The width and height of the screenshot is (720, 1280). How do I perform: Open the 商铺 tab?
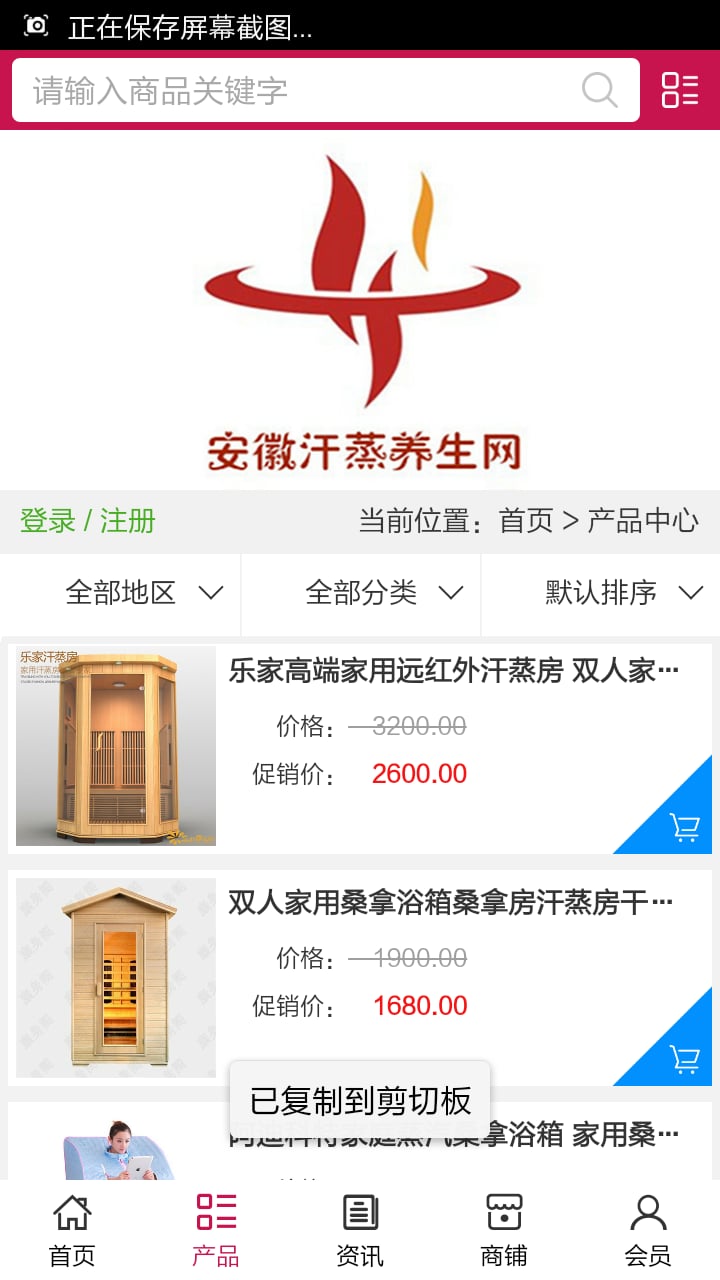pyautogui.click(x=504, y=1230)
